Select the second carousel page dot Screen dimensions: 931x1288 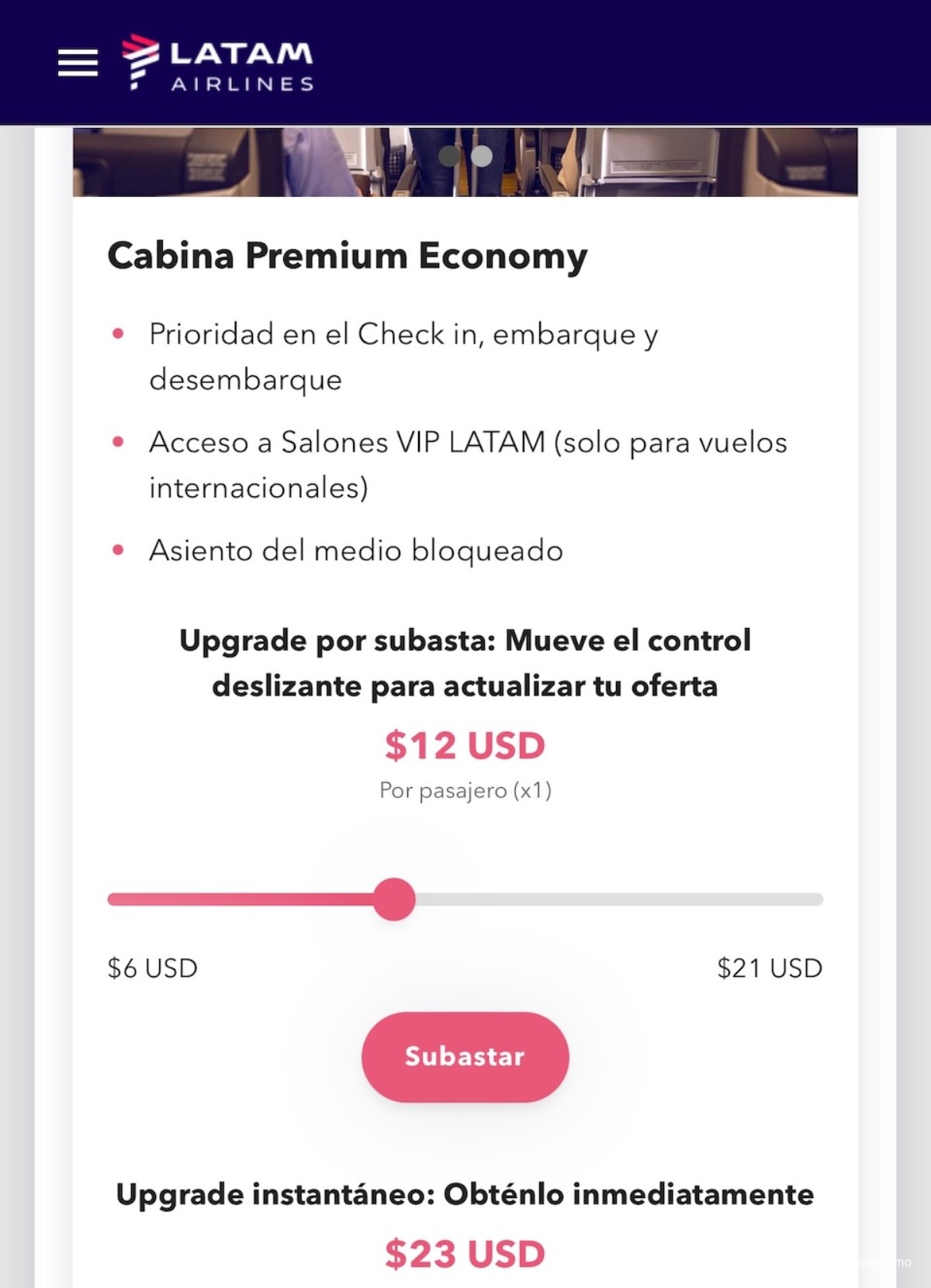(482, 157)
